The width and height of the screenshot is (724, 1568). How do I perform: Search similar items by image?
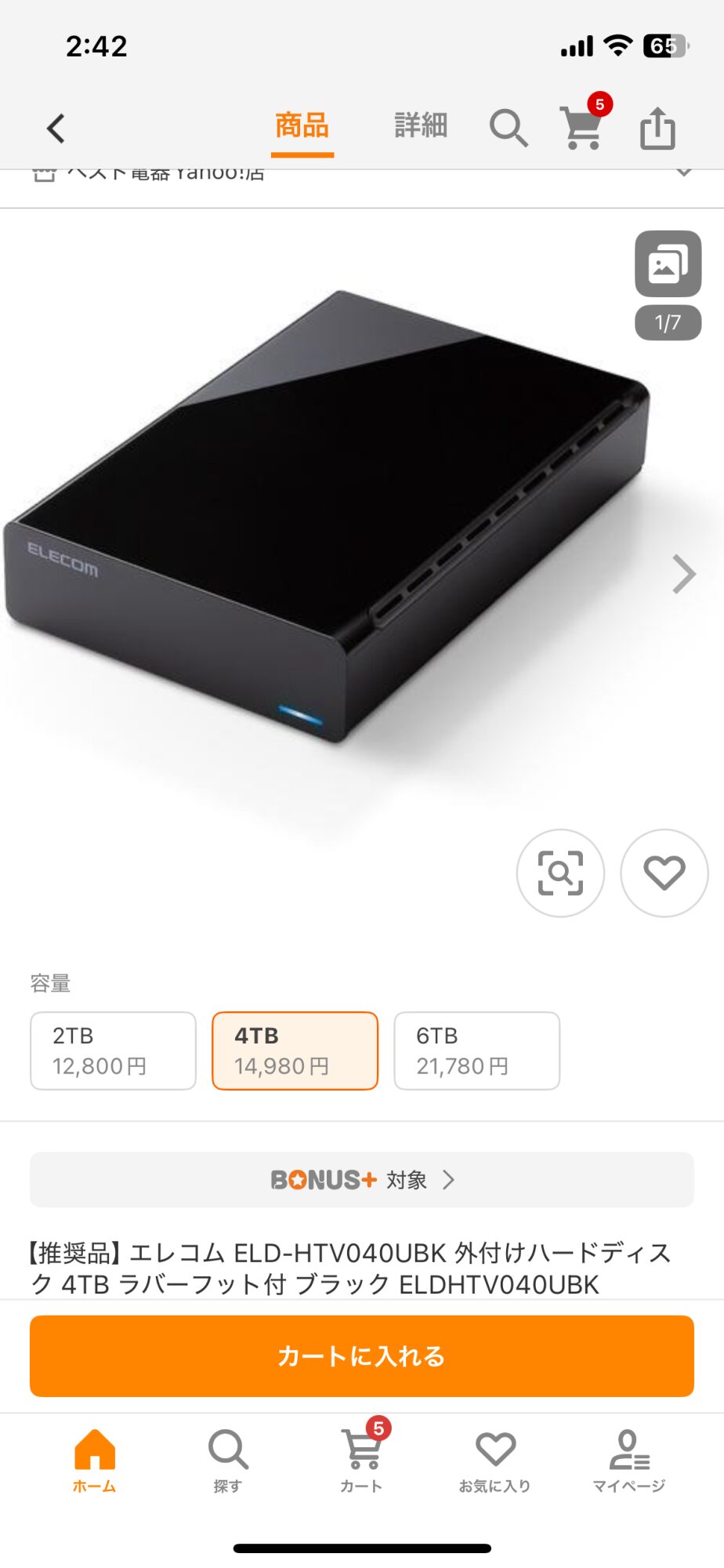coord(560,873)
